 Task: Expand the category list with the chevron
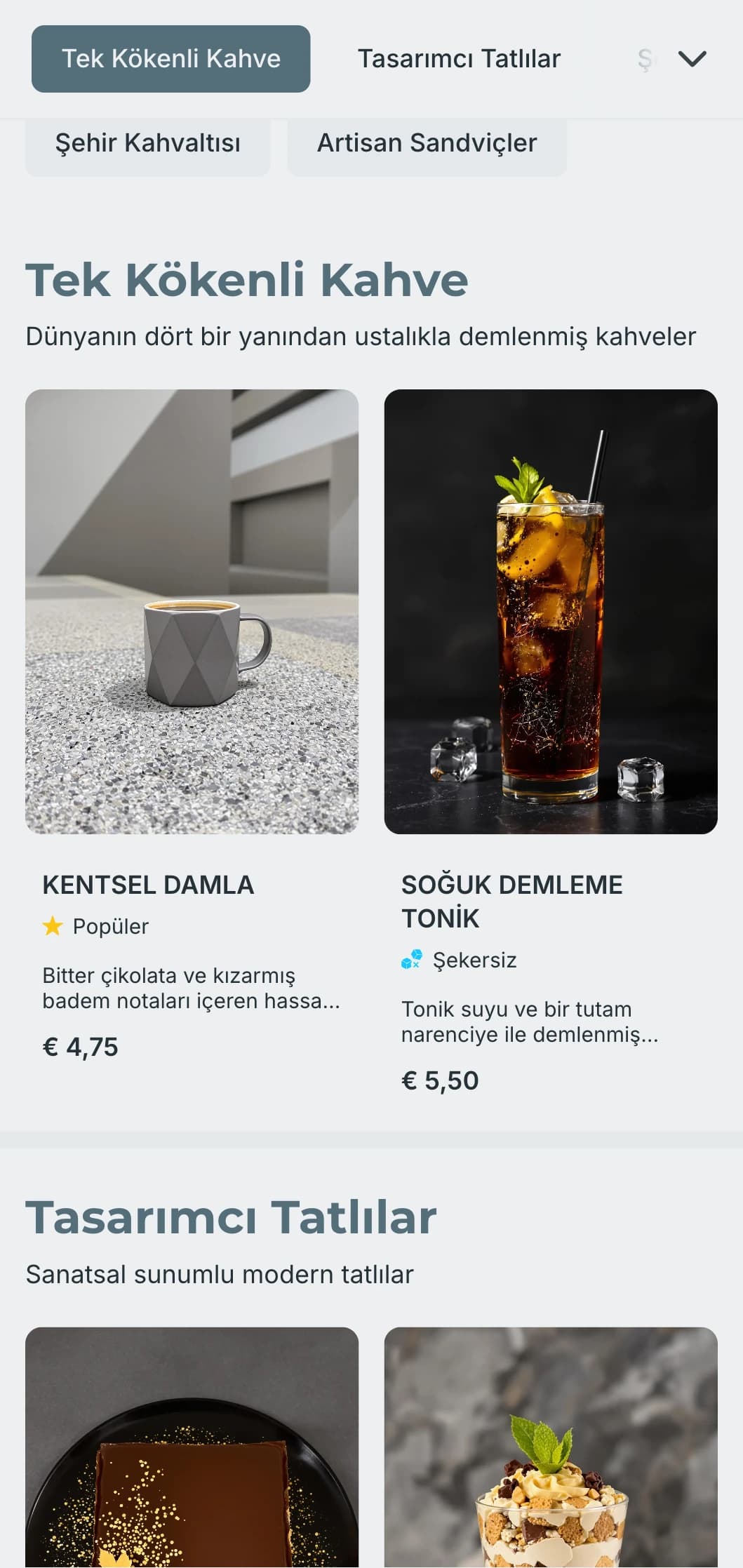click(693, 58)
